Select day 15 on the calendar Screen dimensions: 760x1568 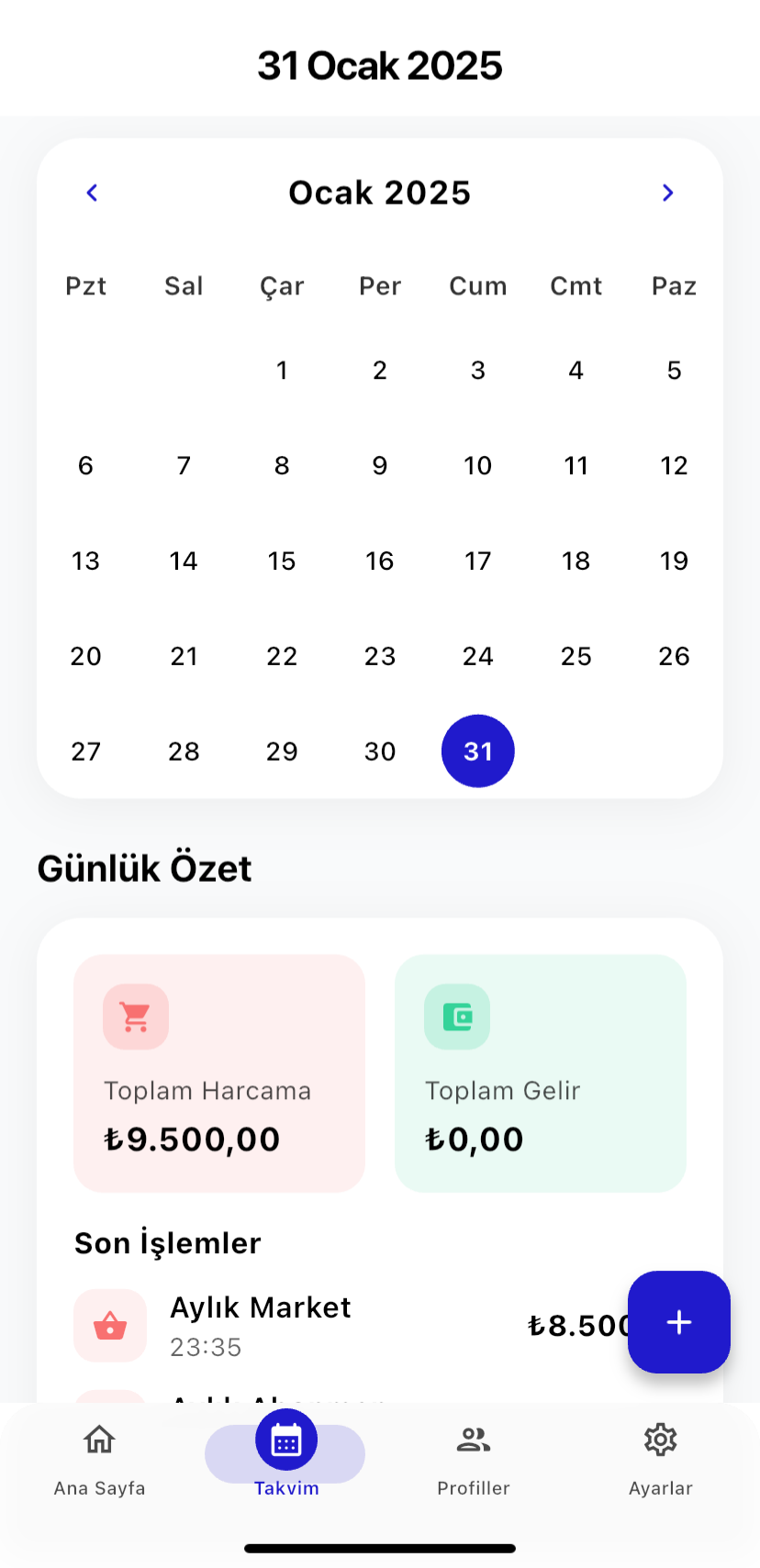tap(282, 561)
